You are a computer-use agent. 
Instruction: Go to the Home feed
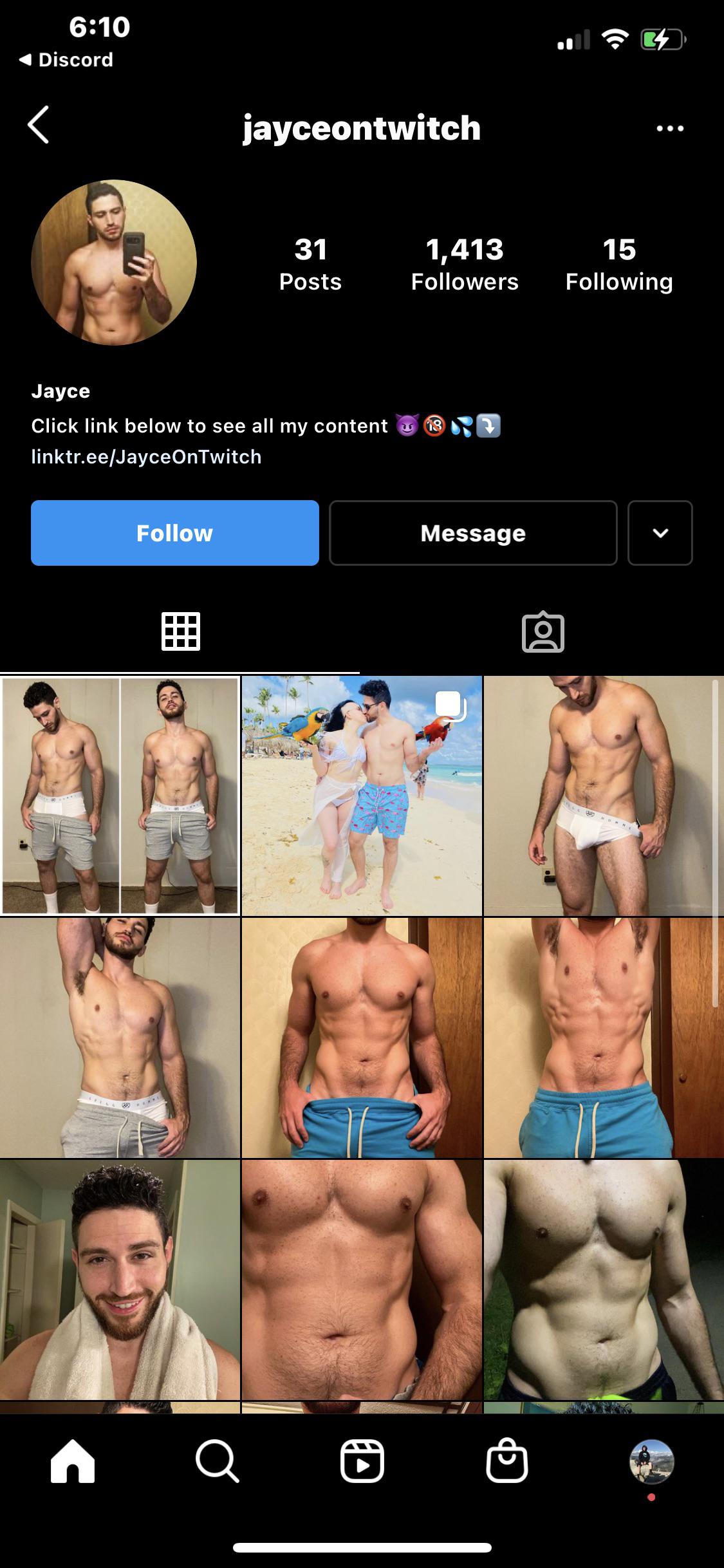point(73,1461)
